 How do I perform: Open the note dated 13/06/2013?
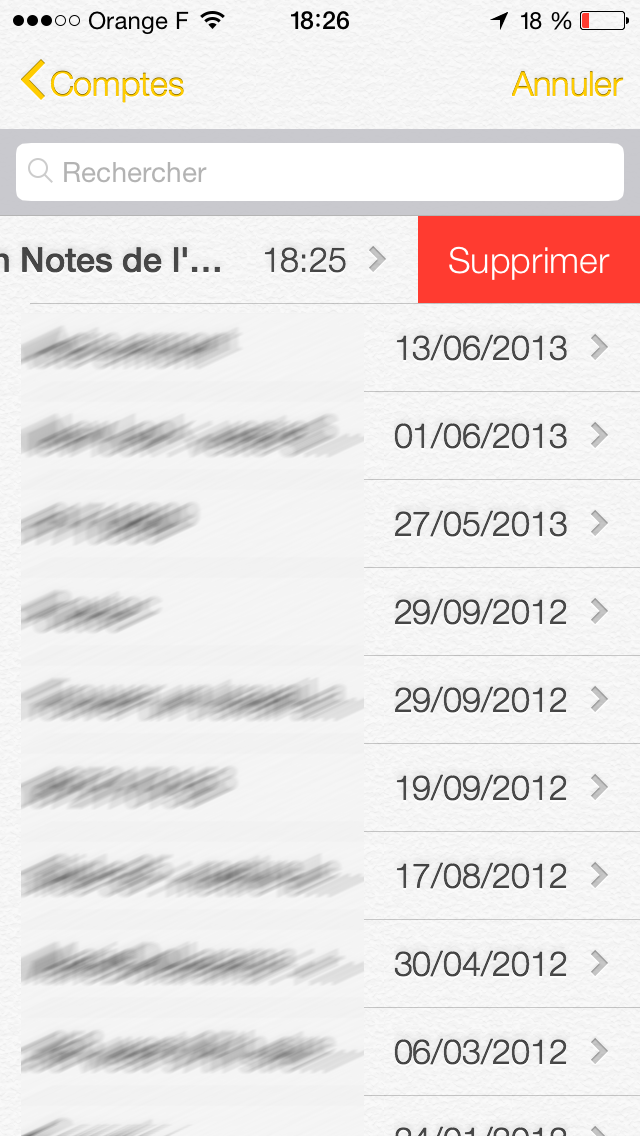[320, 348]
